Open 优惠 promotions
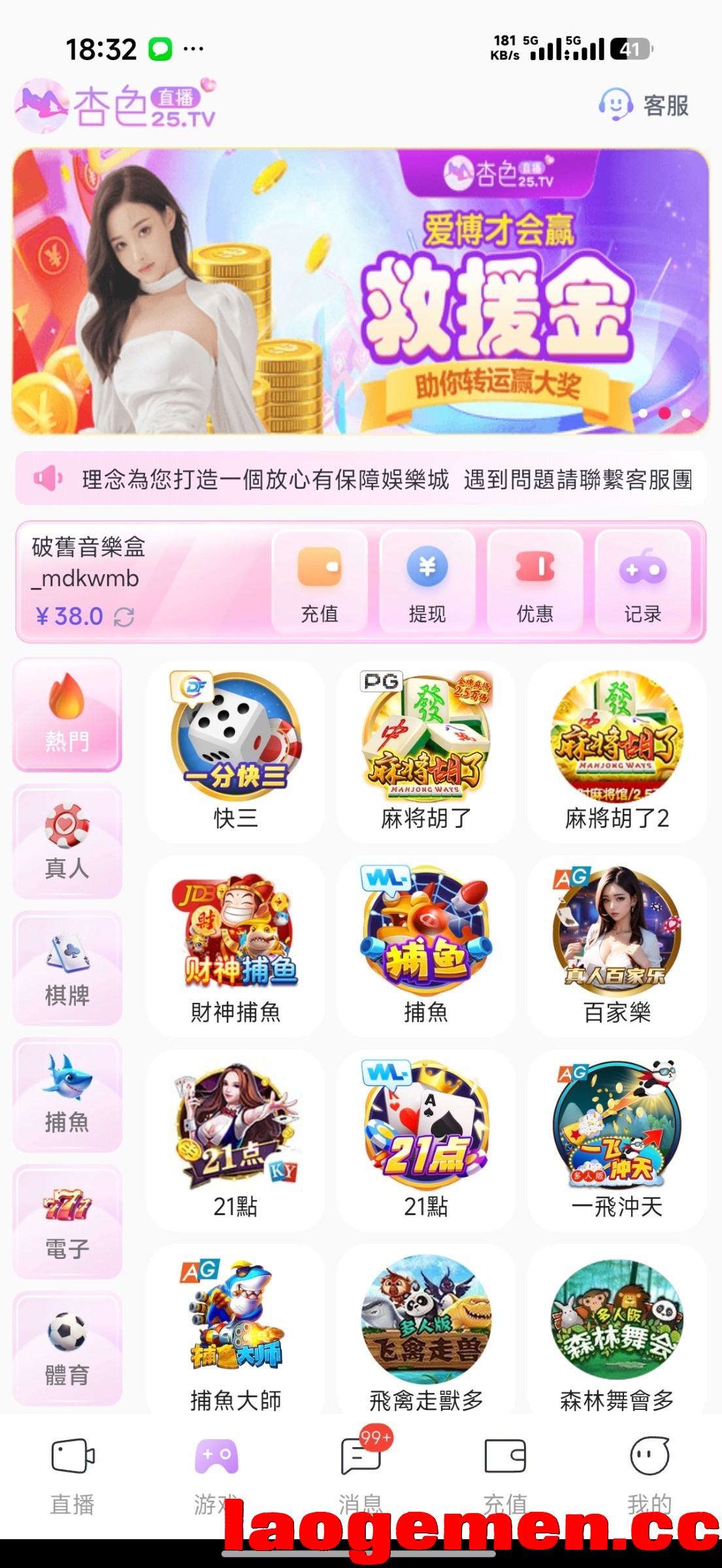Viewport: 722px width, 1568px height. click(535, 581)
